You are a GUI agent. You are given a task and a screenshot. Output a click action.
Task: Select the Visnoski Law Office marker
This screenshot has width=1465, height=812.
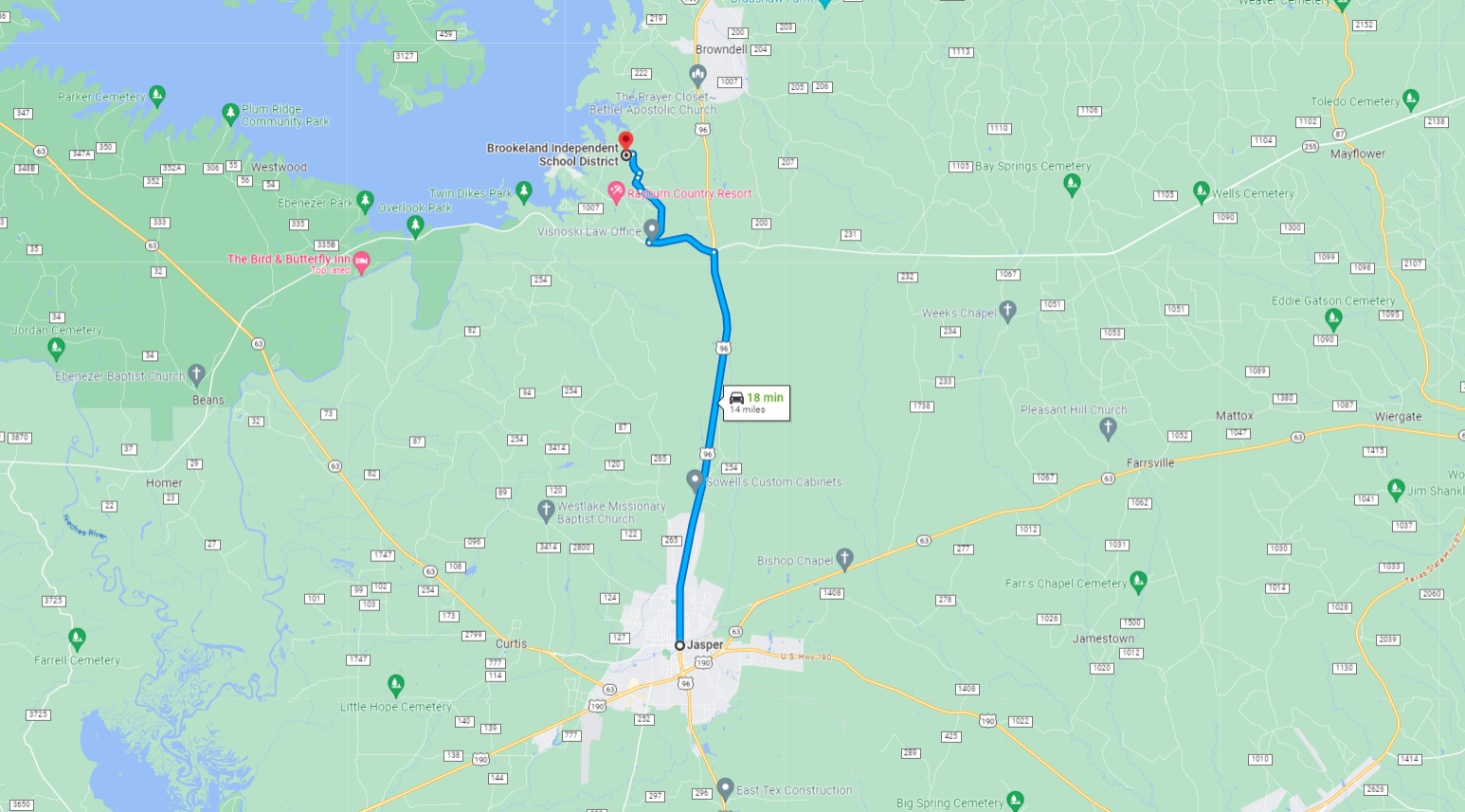[652, 229]
